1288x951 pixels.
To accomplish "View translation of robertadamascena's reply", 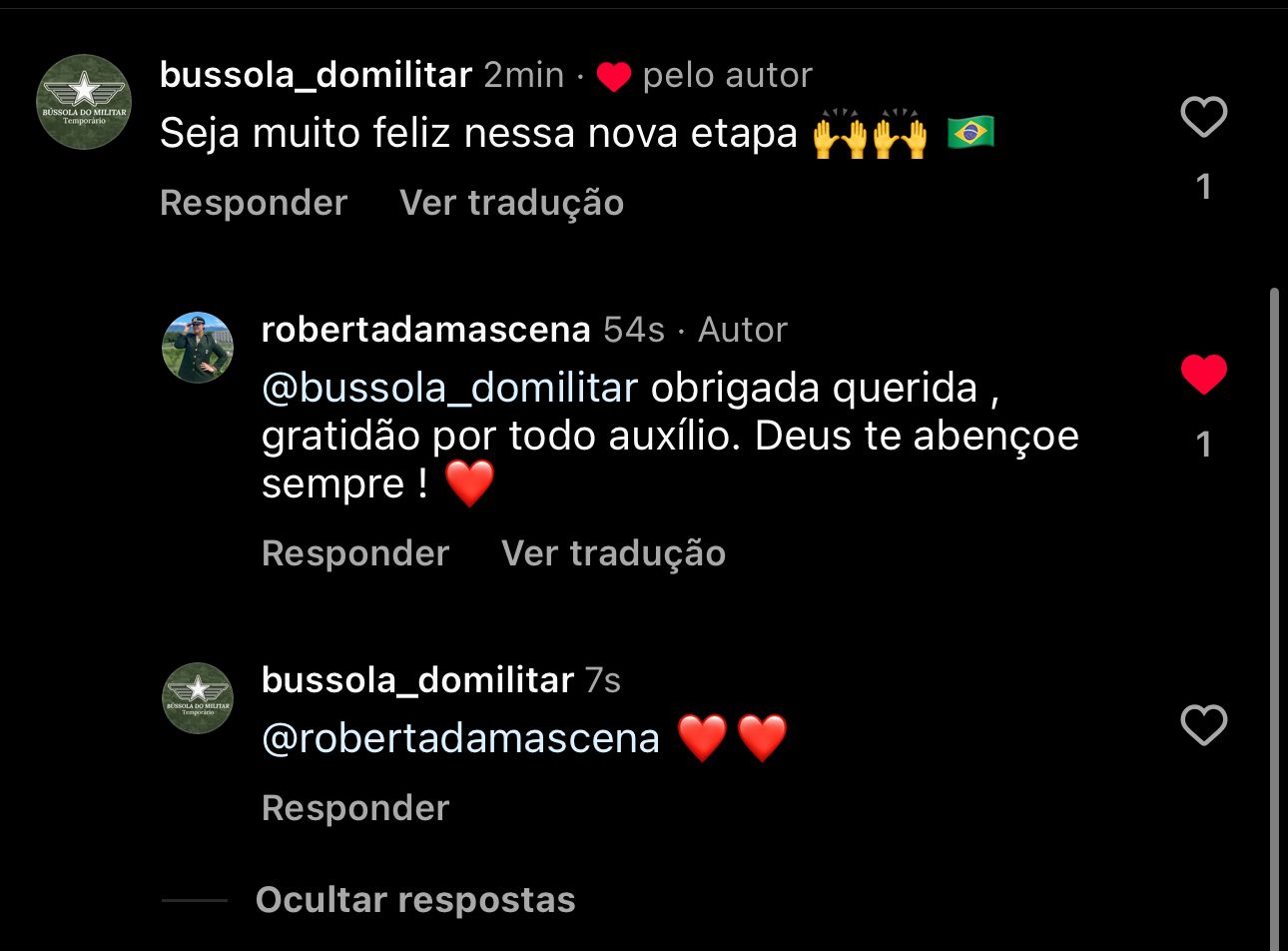I will click(613, 553).
